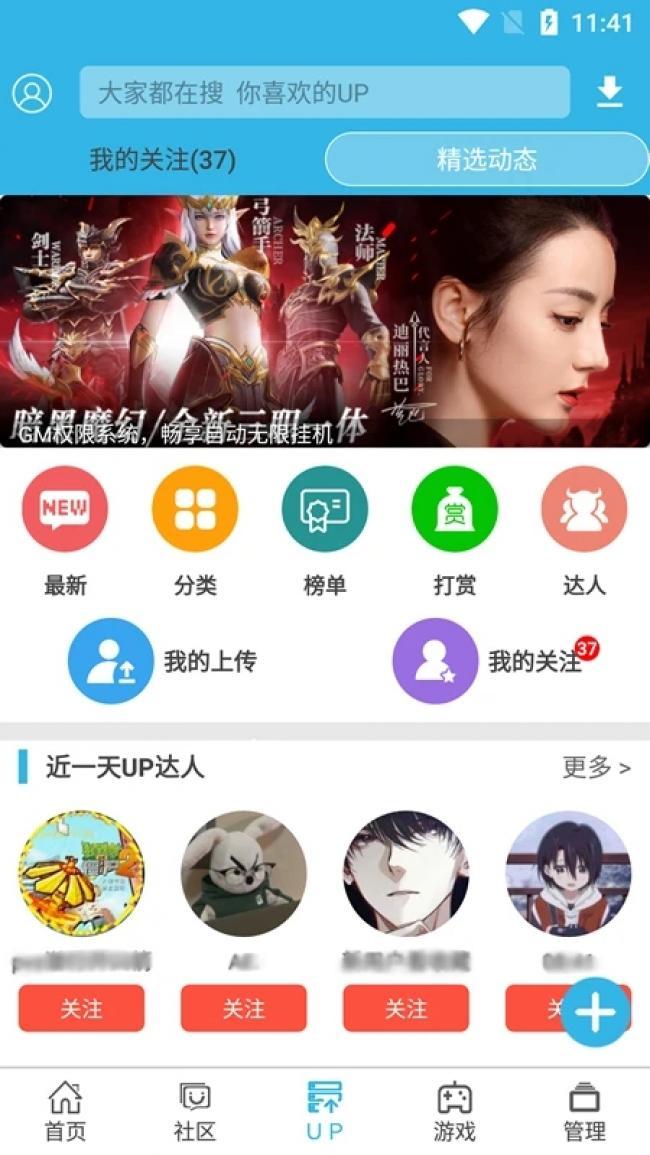Open the downloads icon
The image size is (650, 1155).
pos(609,93)
